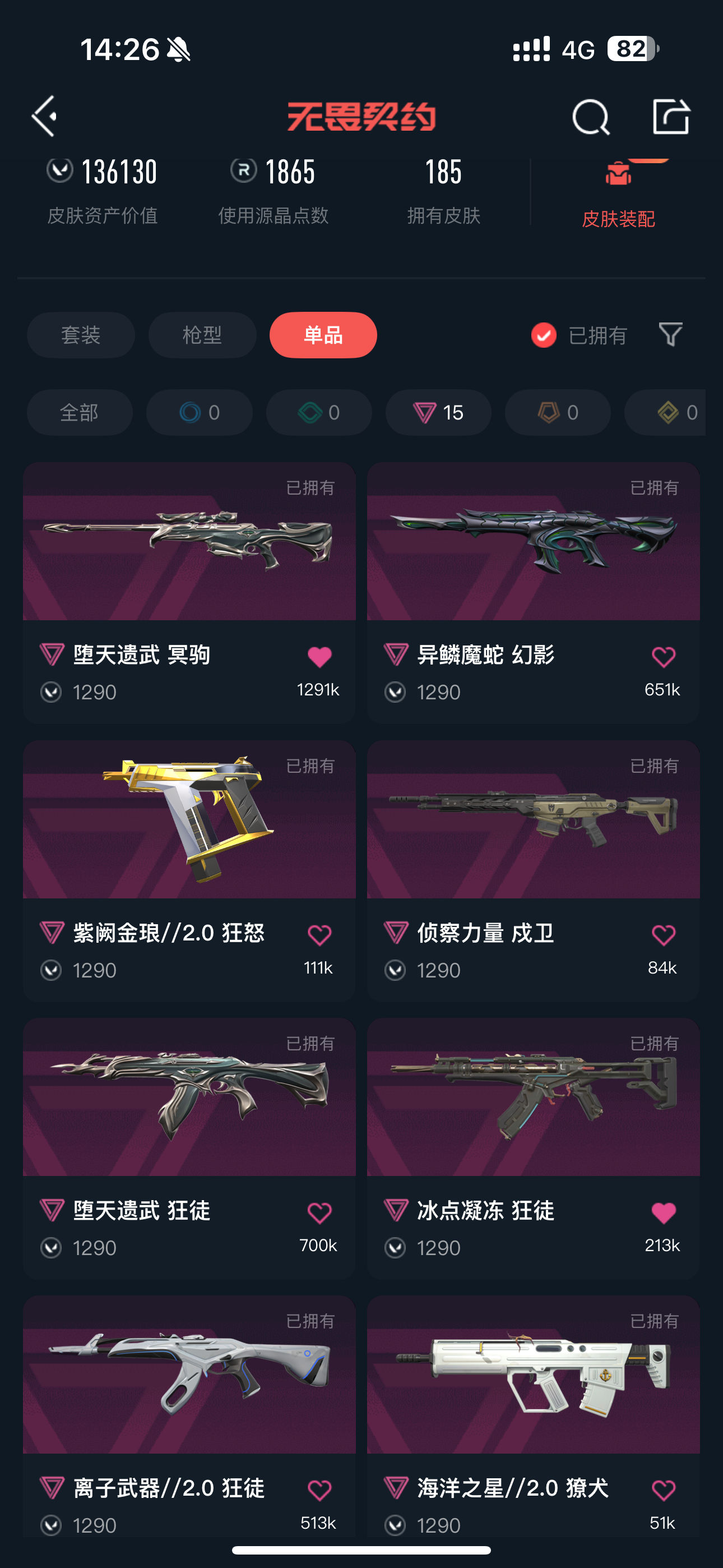
Task: Open the 离子武器//2.0 狂徒 skin card
Action: [189, 1418]
